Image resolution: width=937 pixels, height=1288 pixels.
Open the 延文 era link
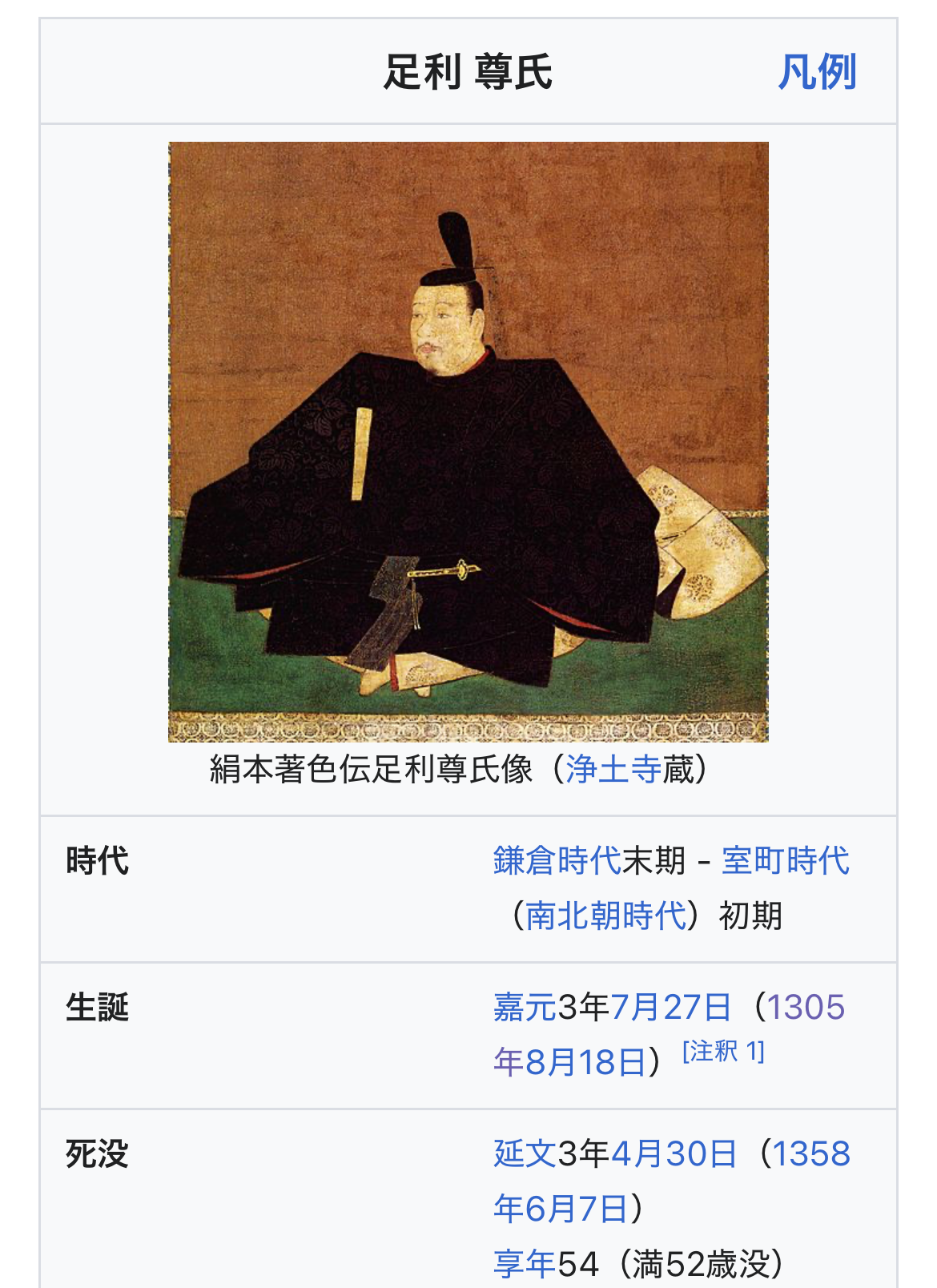coord(525,1154)
